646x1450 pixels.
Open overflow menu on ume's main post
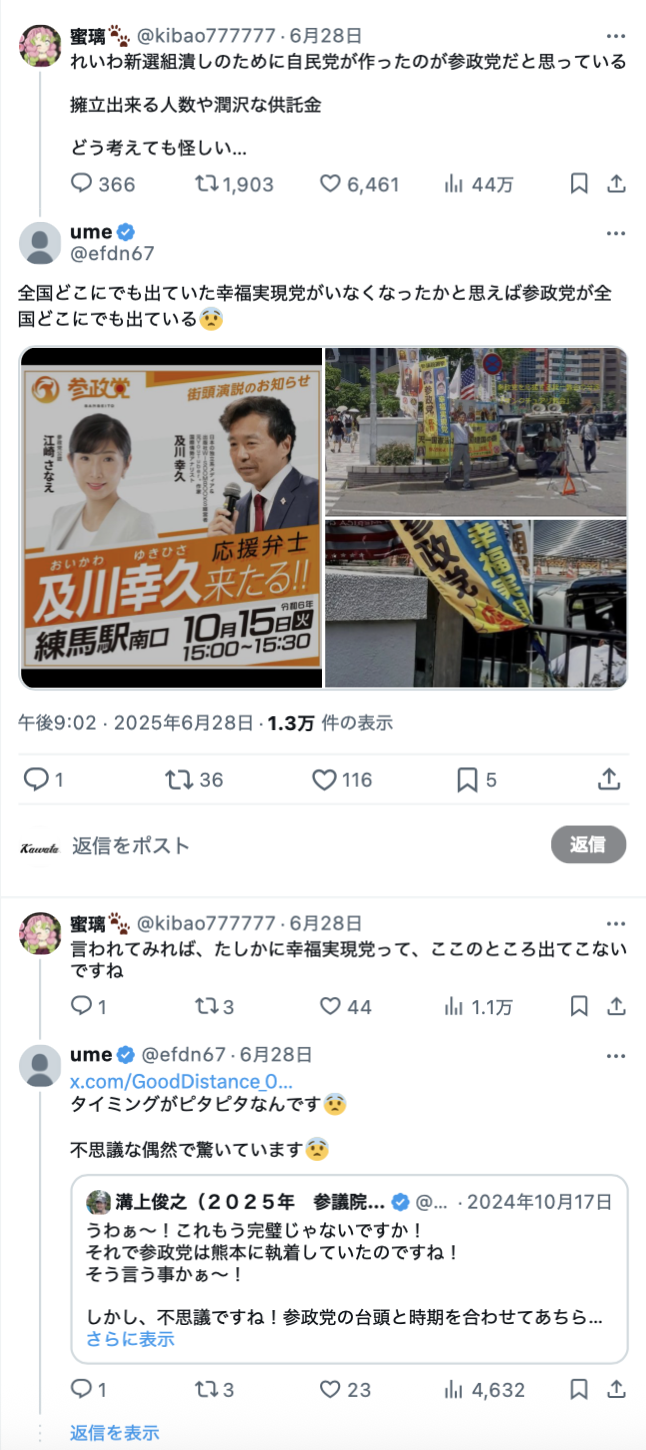pyautogui.click(x=616, y=233)
